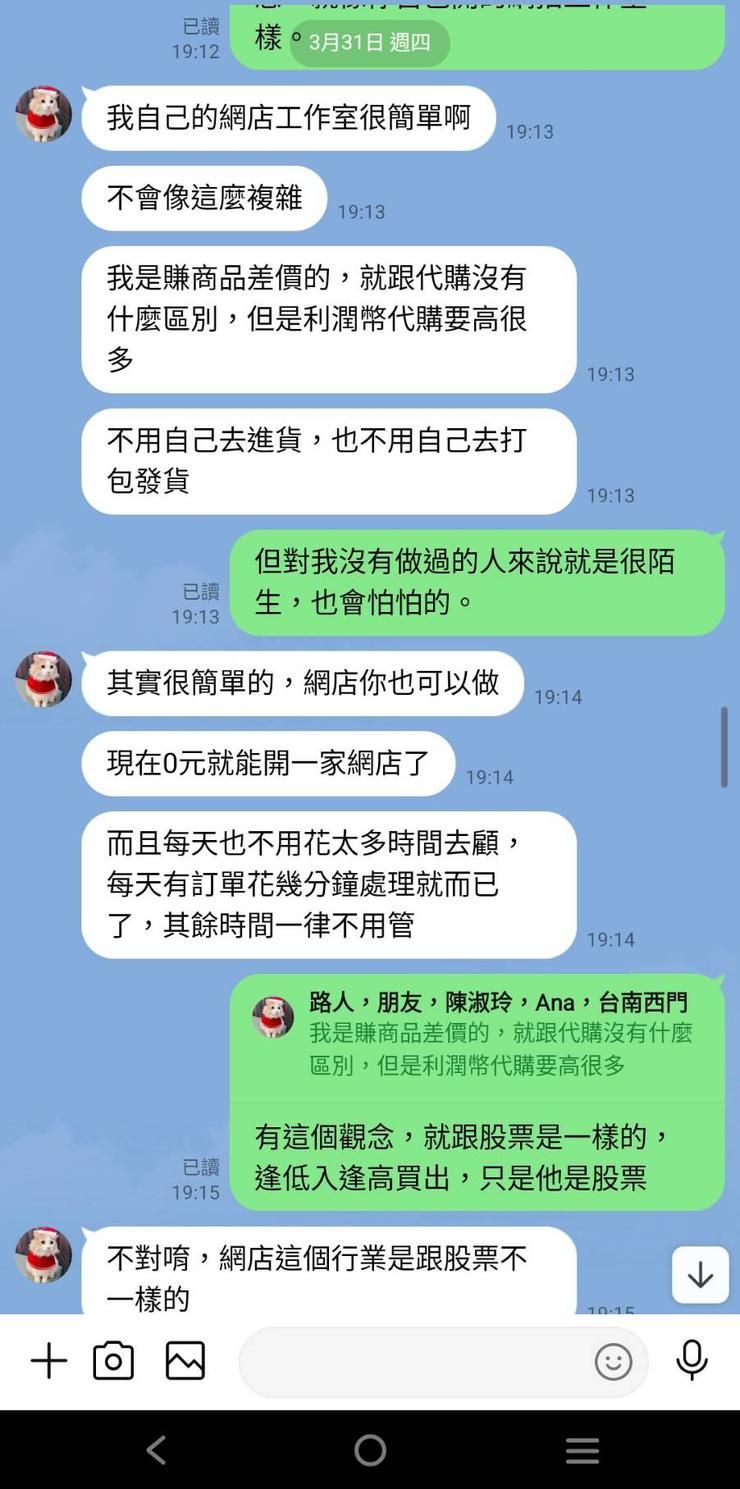
Task: Go back using the system back button
Action: tap(156, 1450)
